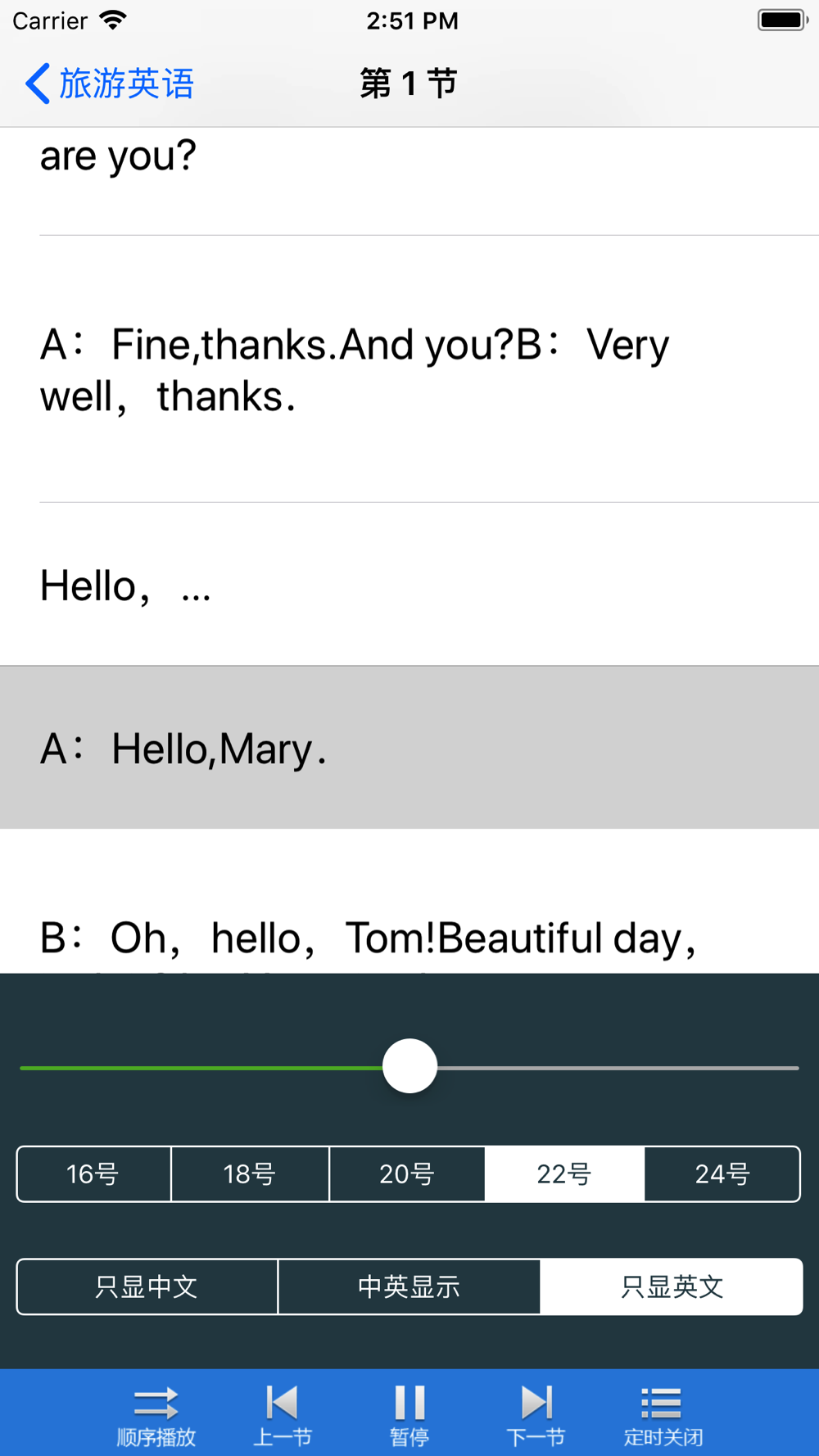Viewport: 819px width, 1456px height.
Task: Skip to the next section 下一节
Action: coord(536,1415)
